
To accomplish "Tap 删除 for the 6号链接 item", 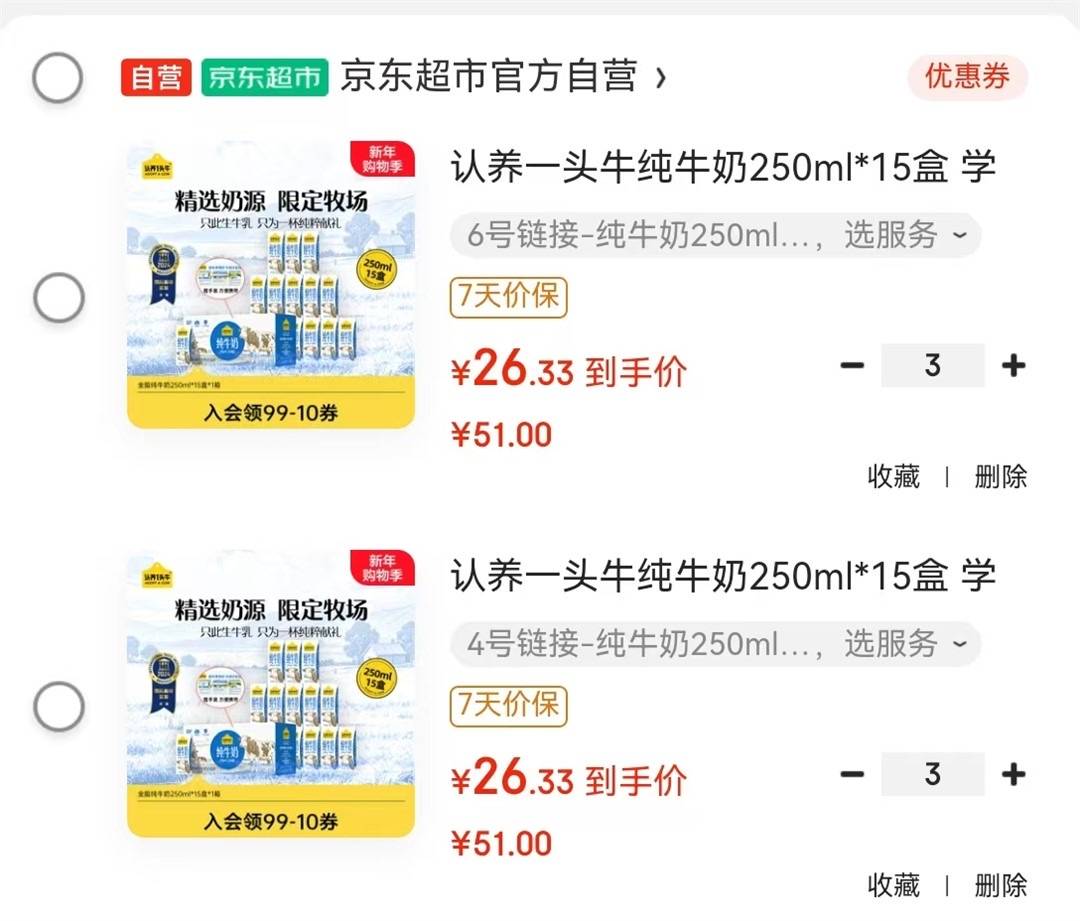I will tap(1000, 477).
